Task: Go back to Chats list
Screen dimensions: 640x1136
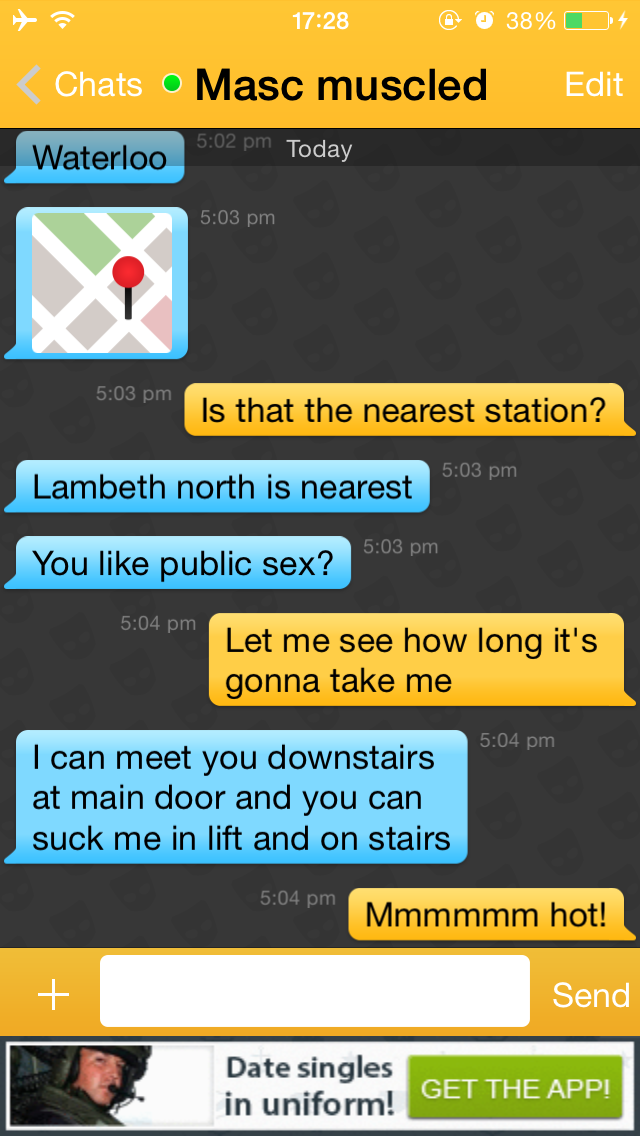Action: coord(79,85)
